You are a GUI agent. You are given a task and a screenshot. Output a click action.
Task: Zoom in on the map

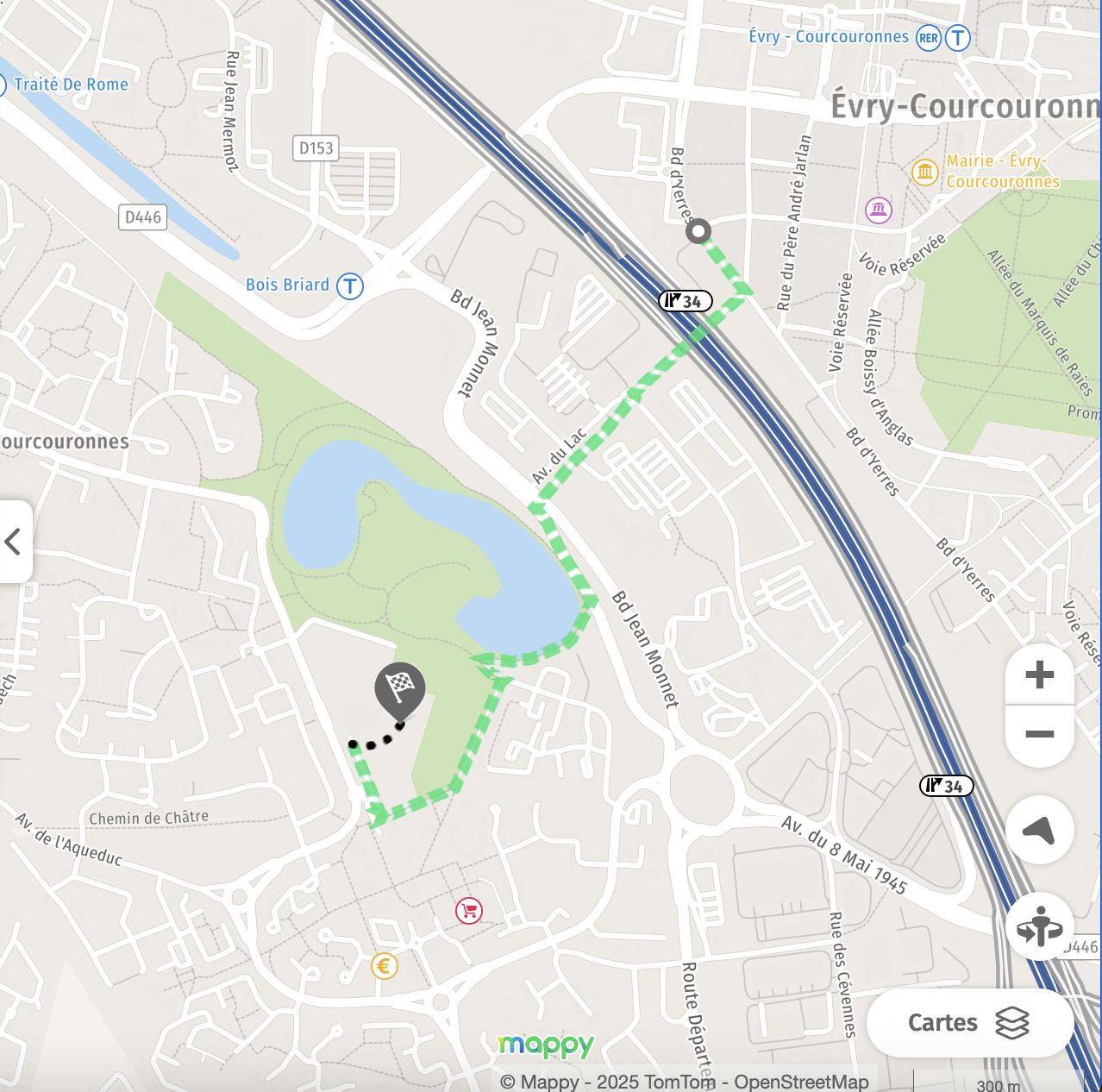coord(1039,675)
